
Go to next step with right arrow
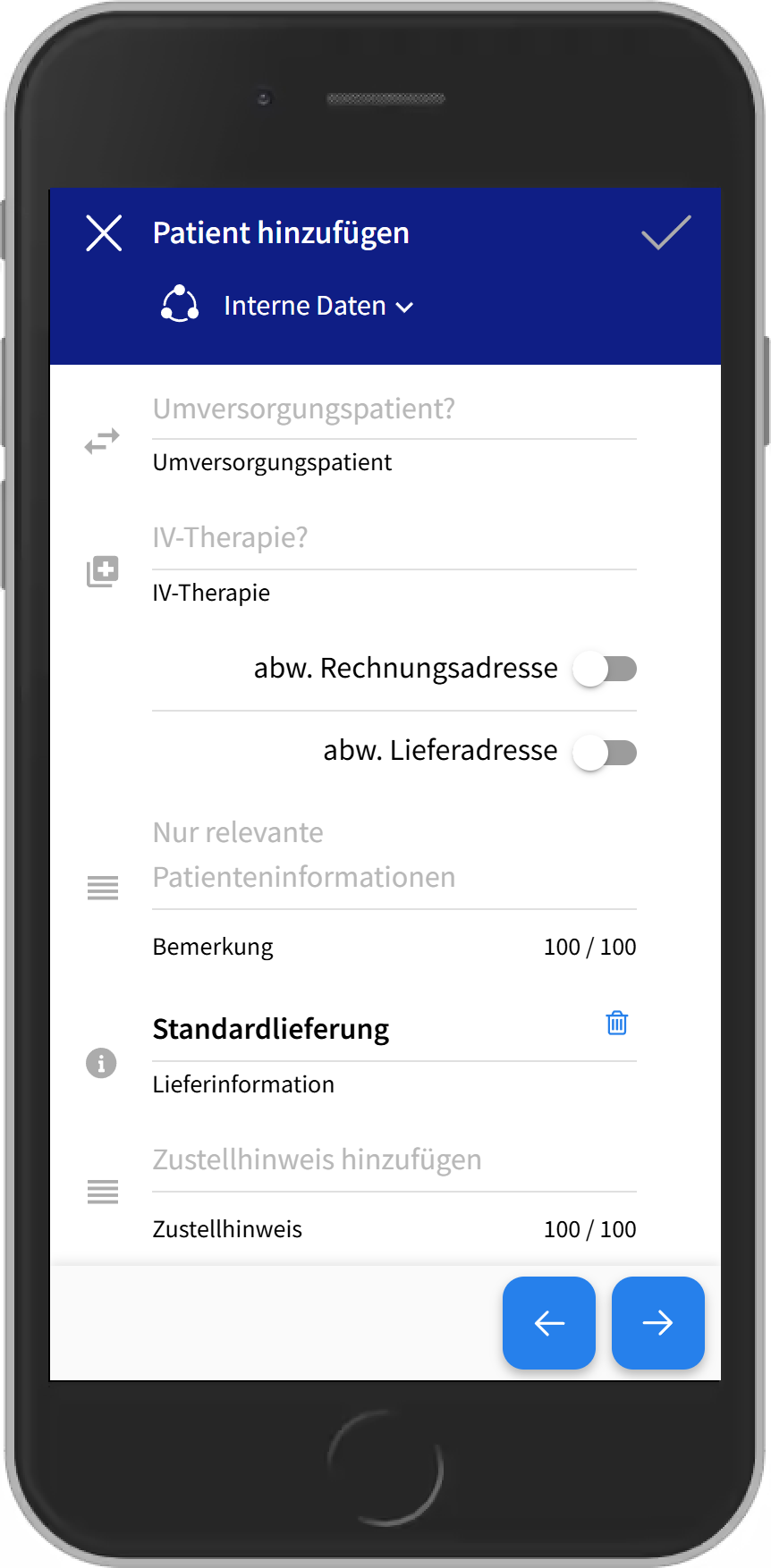(x=658, y=1323)
